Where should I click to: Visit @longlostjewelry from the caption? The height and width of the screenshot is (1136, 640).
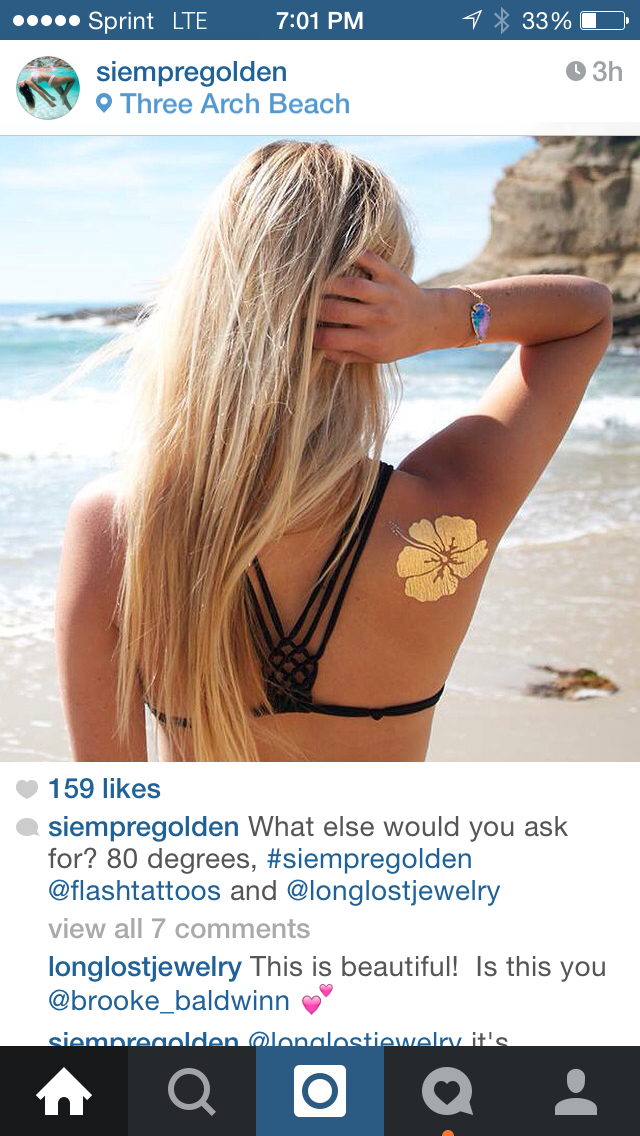[394, 891]
